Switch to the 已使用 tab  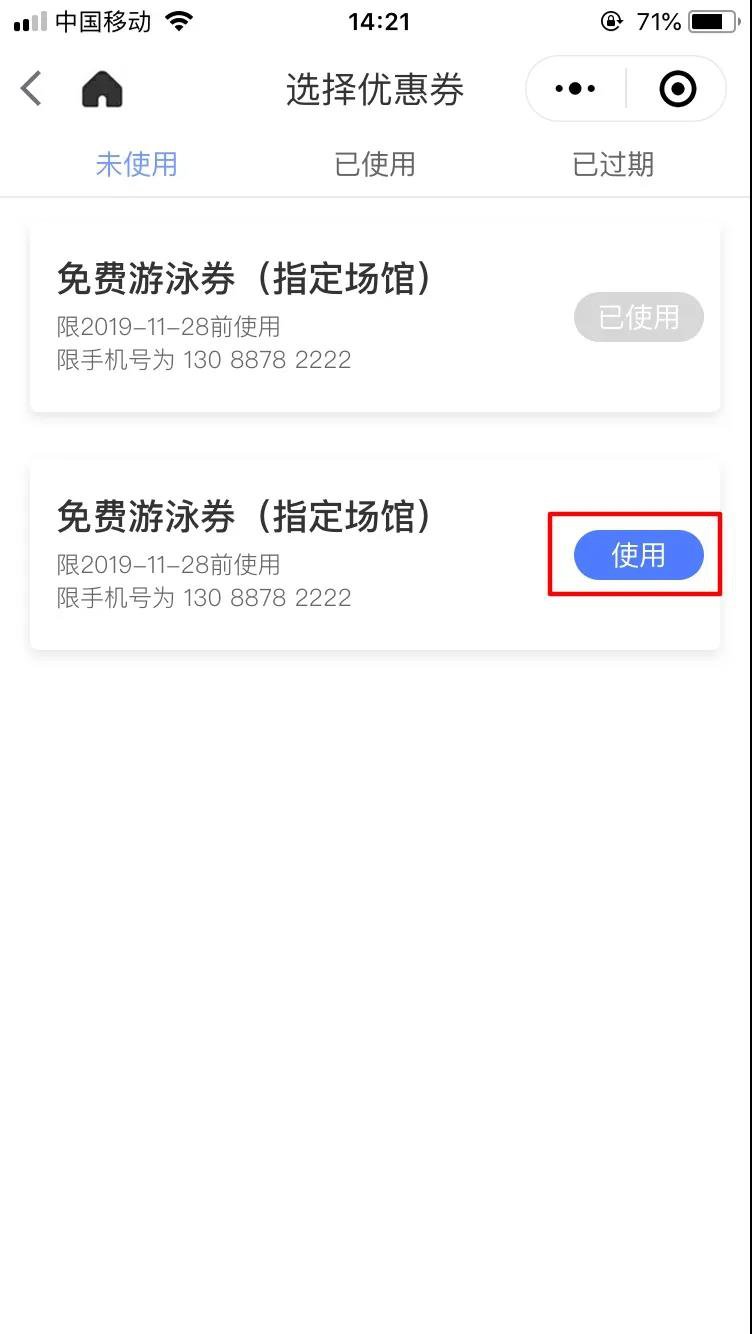[x=375, y=164]
